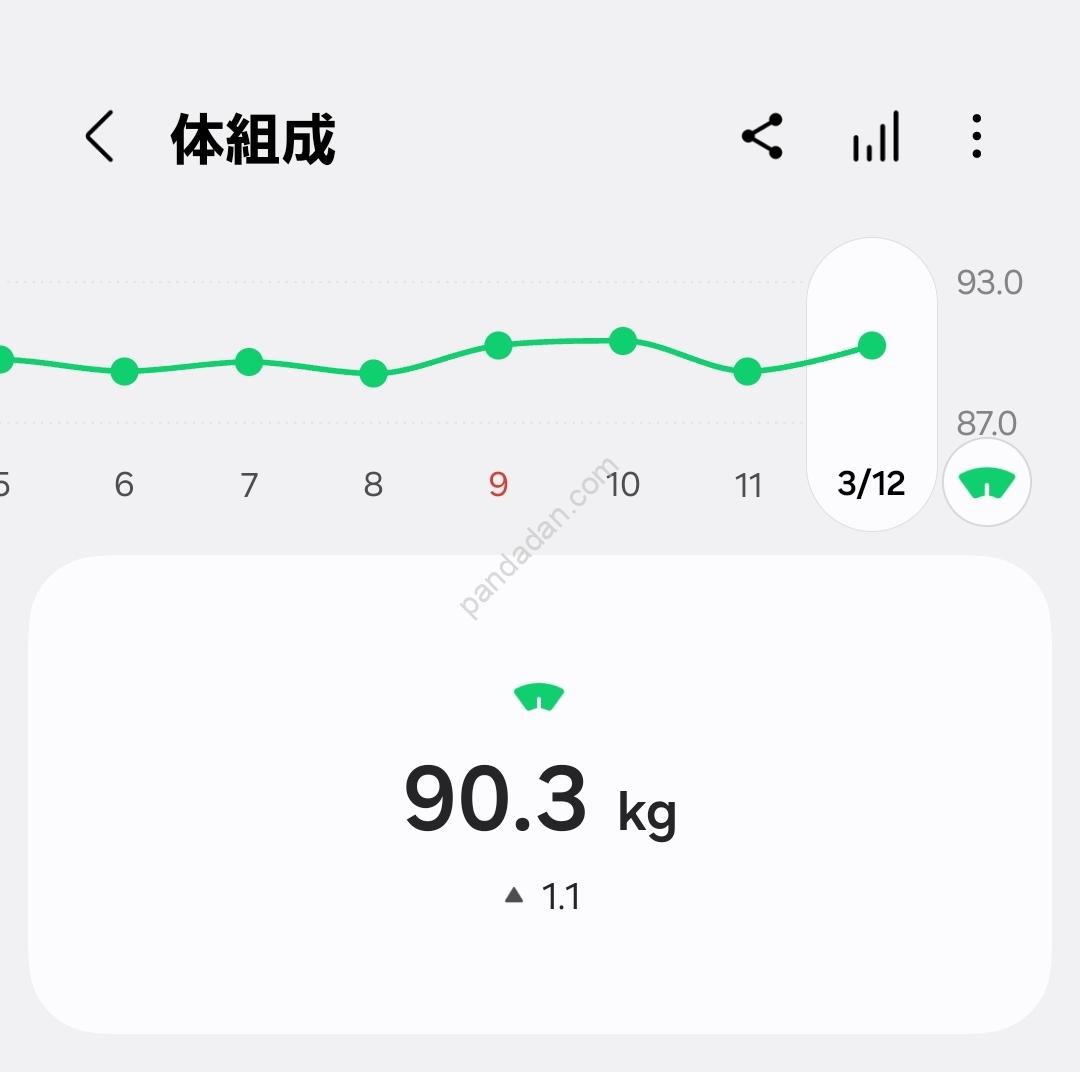Open the trends bar chart view
Screen dimensions: 1080x1072
tap(875, 137)
